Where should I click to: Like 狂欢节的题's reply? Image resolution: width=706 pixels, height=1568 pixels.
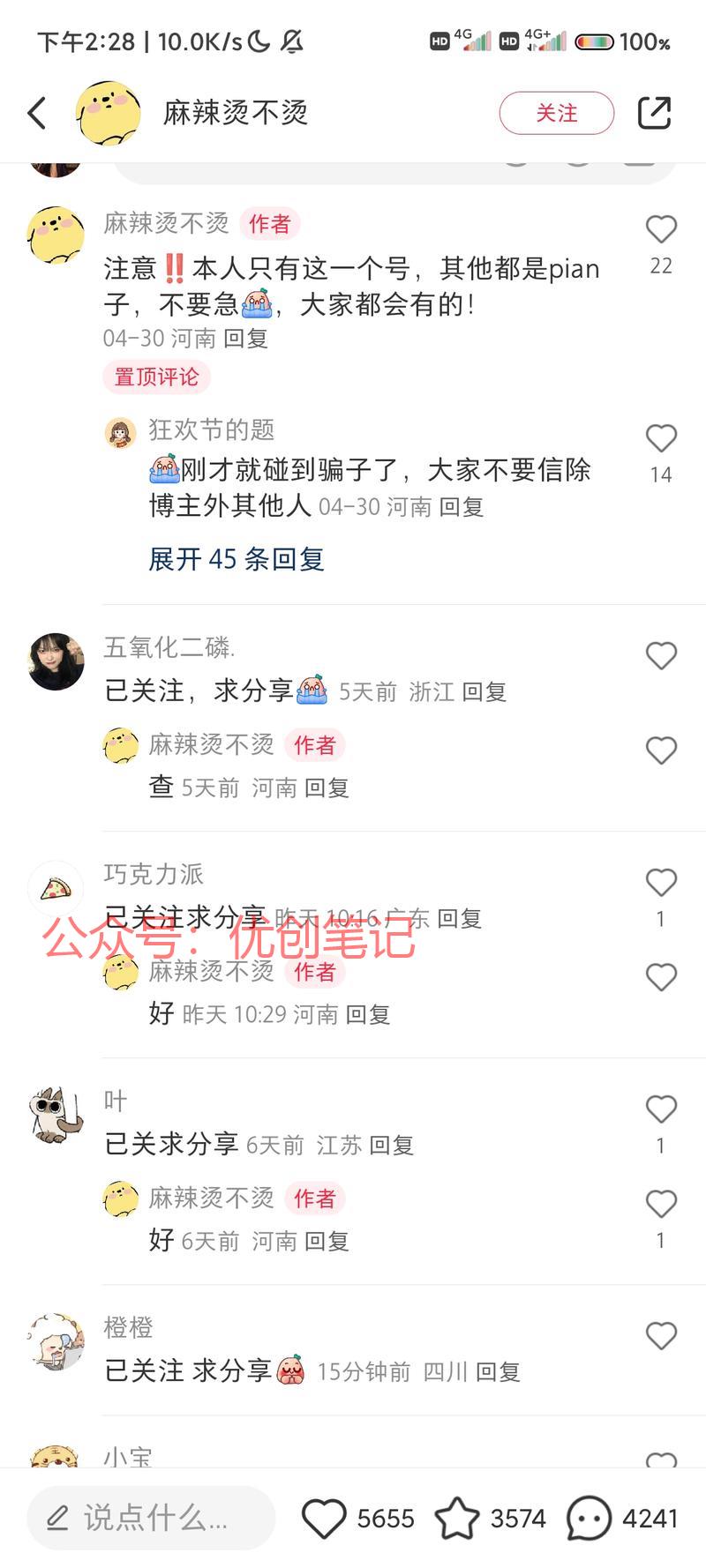[x=661, y=439]
